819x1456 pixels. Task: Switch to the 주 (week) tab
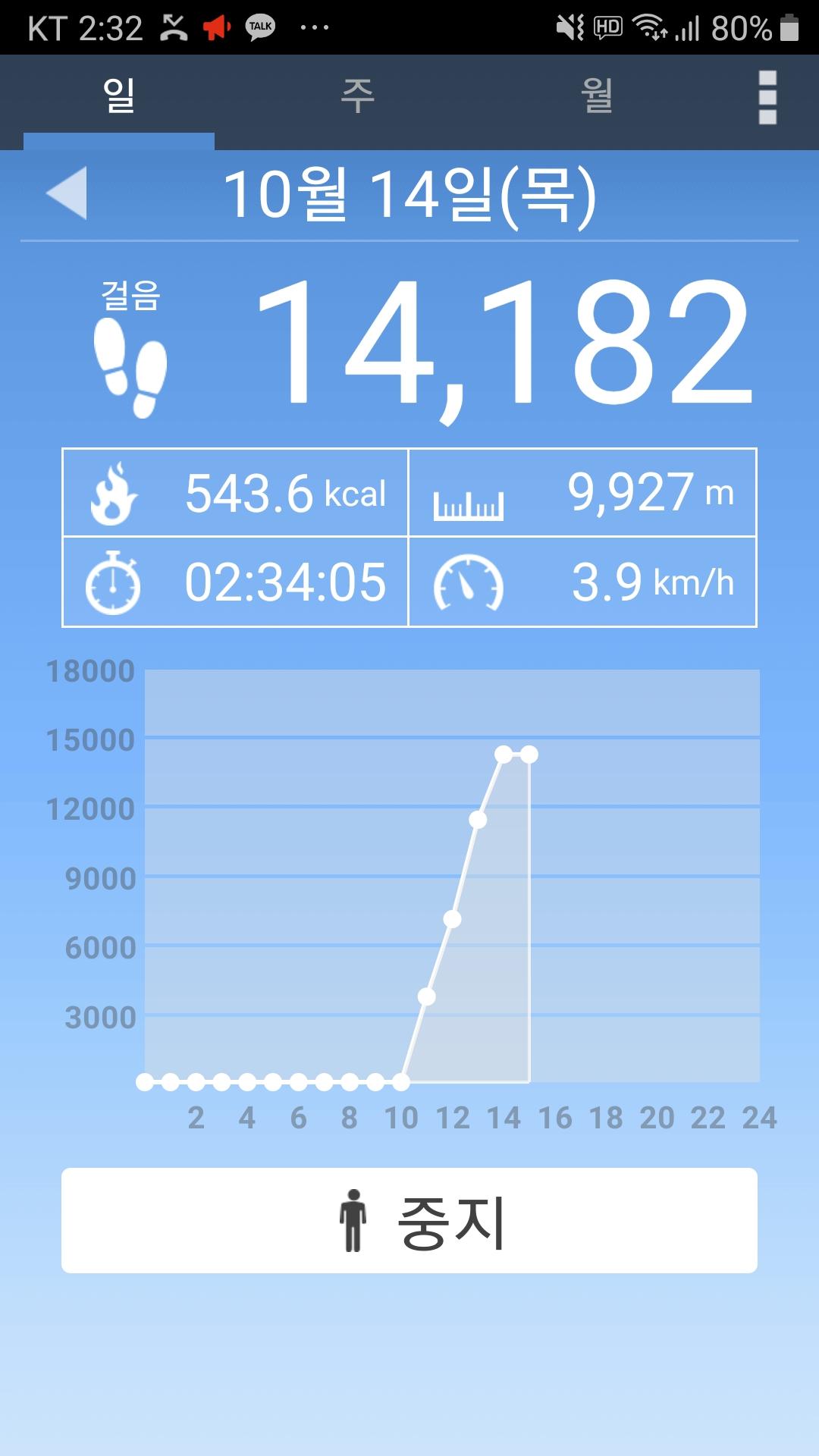click(357, 97)
